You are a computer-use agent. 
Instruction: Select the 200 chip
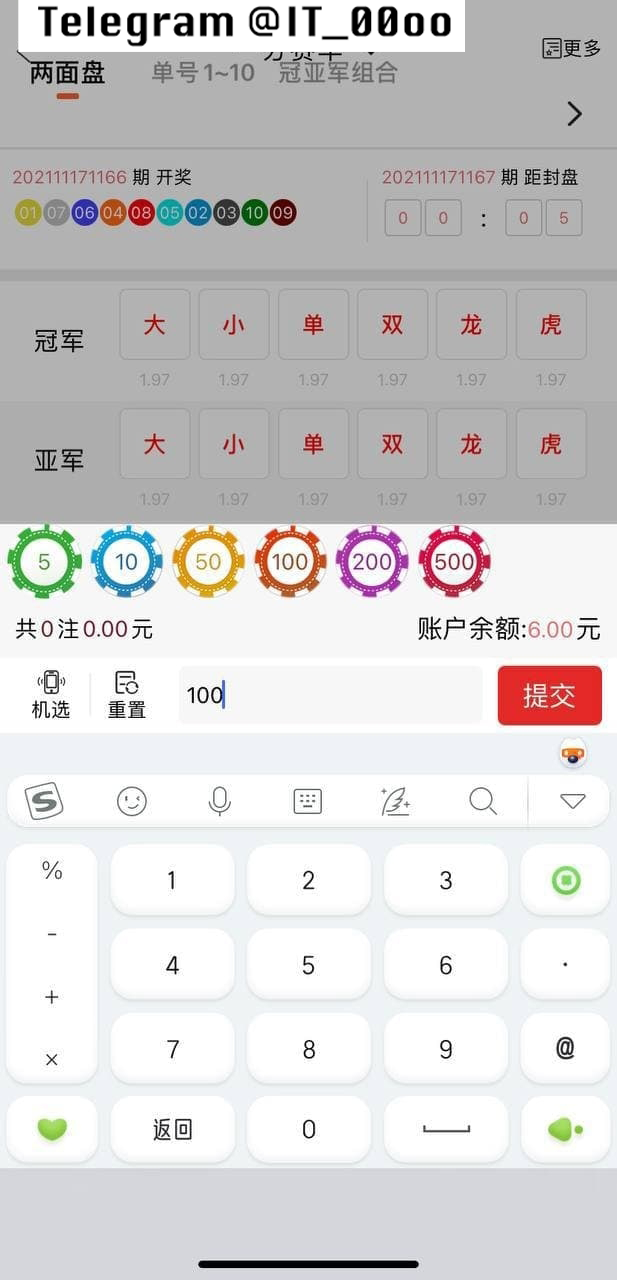click(x=372, y=562)
